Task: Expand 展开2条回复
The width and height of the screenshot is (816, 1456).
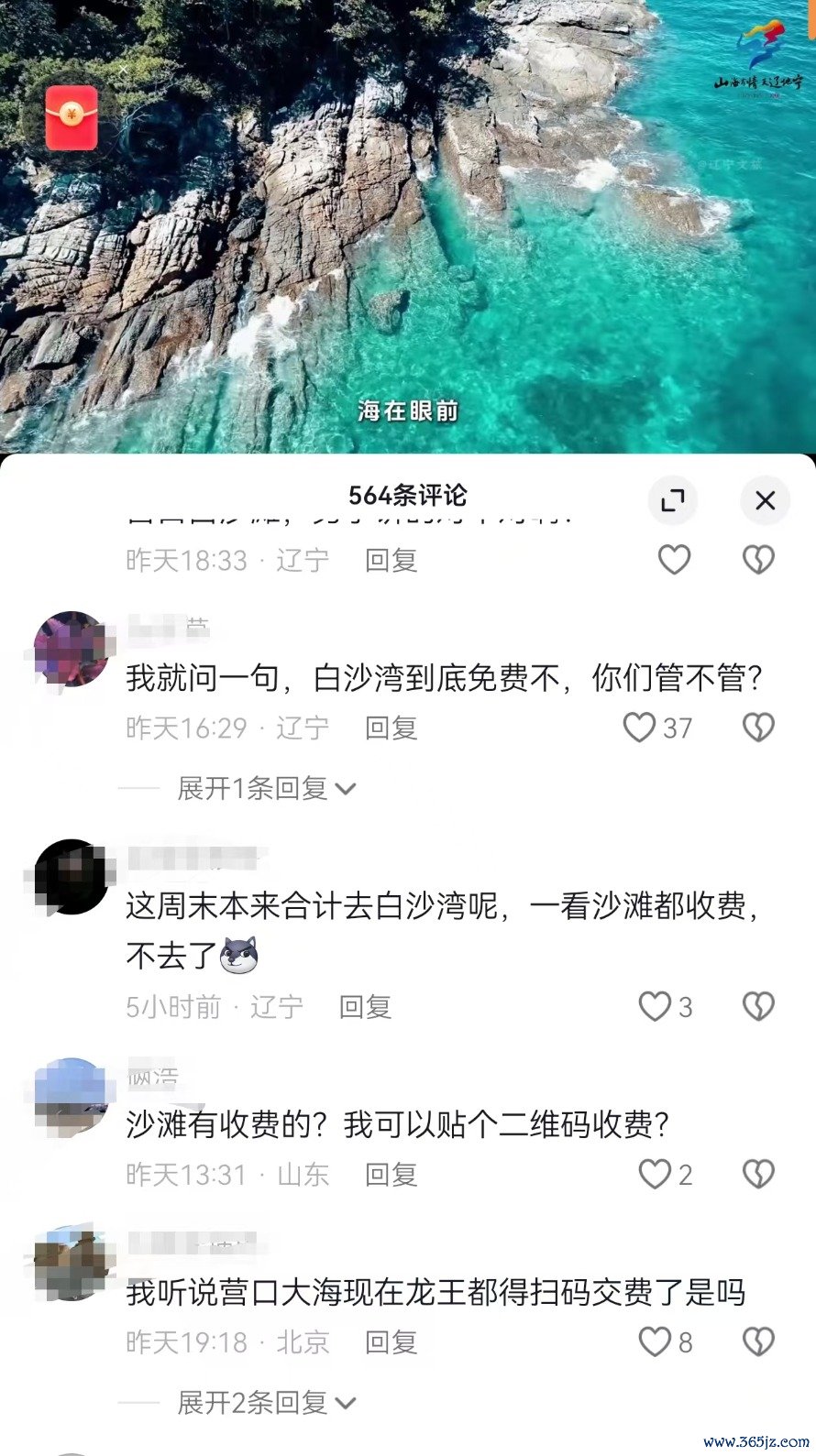Action: coord(266,1402)
